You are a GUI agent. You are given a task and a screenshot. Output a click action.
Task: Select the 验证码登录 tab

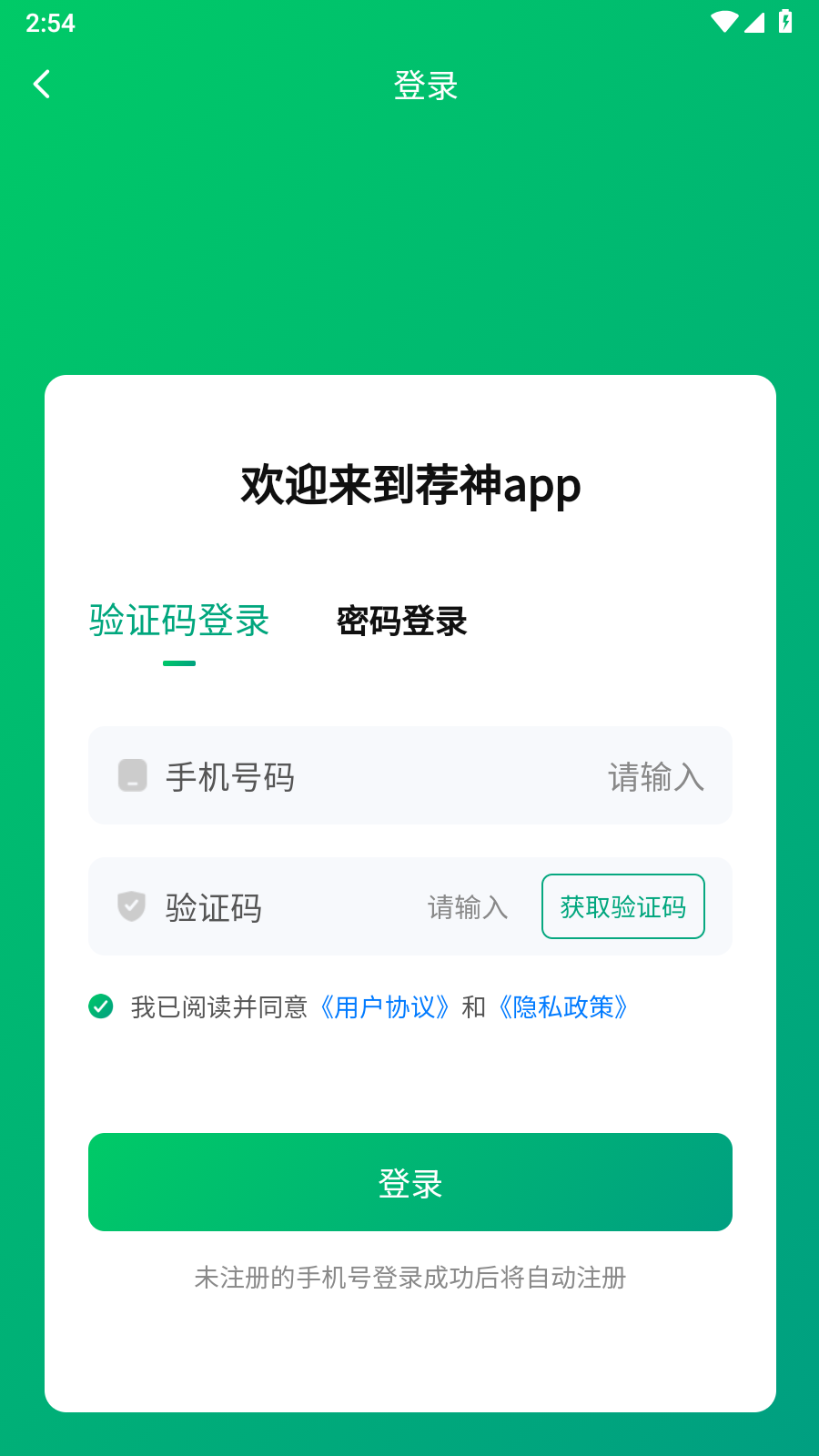pos(179,621)
